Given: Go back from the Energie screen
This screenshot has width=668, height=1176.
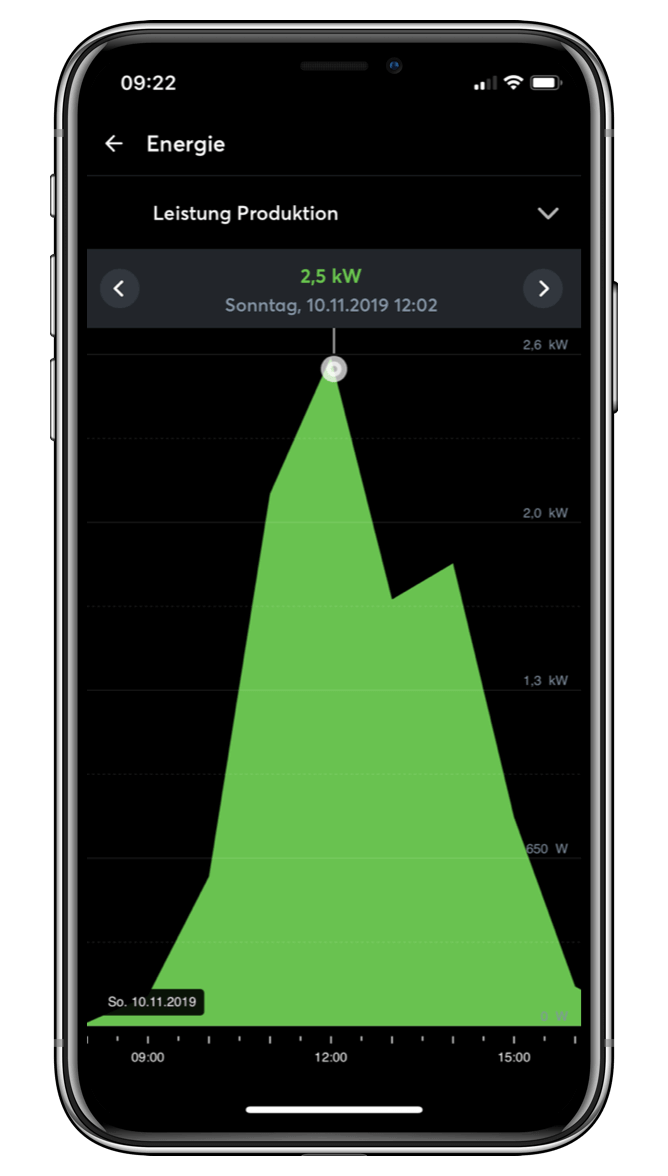Looking at the screenshot, I should click(114, 144).
